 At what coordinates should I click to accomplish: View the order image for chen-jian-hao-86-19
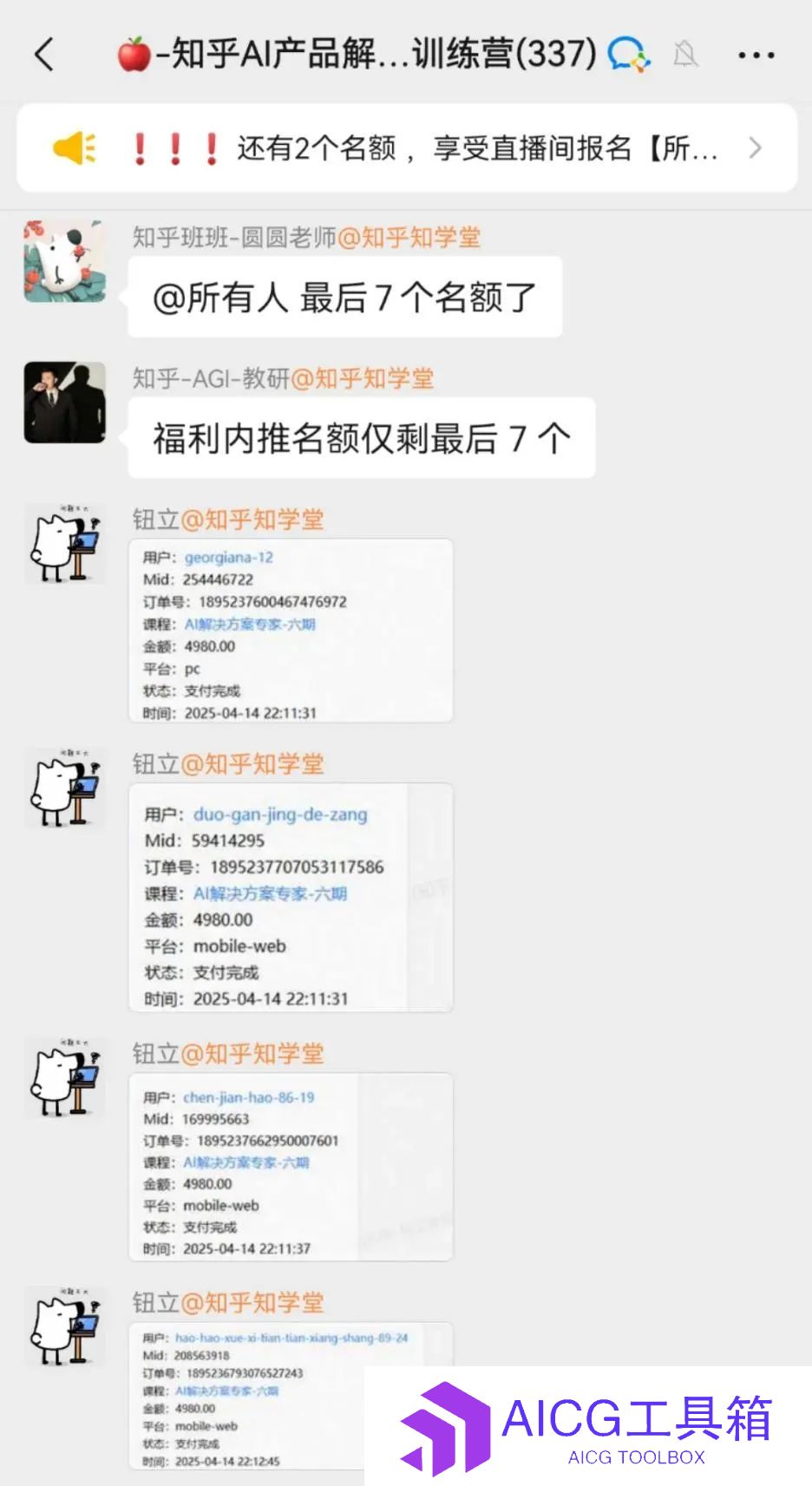(291, 1167)
